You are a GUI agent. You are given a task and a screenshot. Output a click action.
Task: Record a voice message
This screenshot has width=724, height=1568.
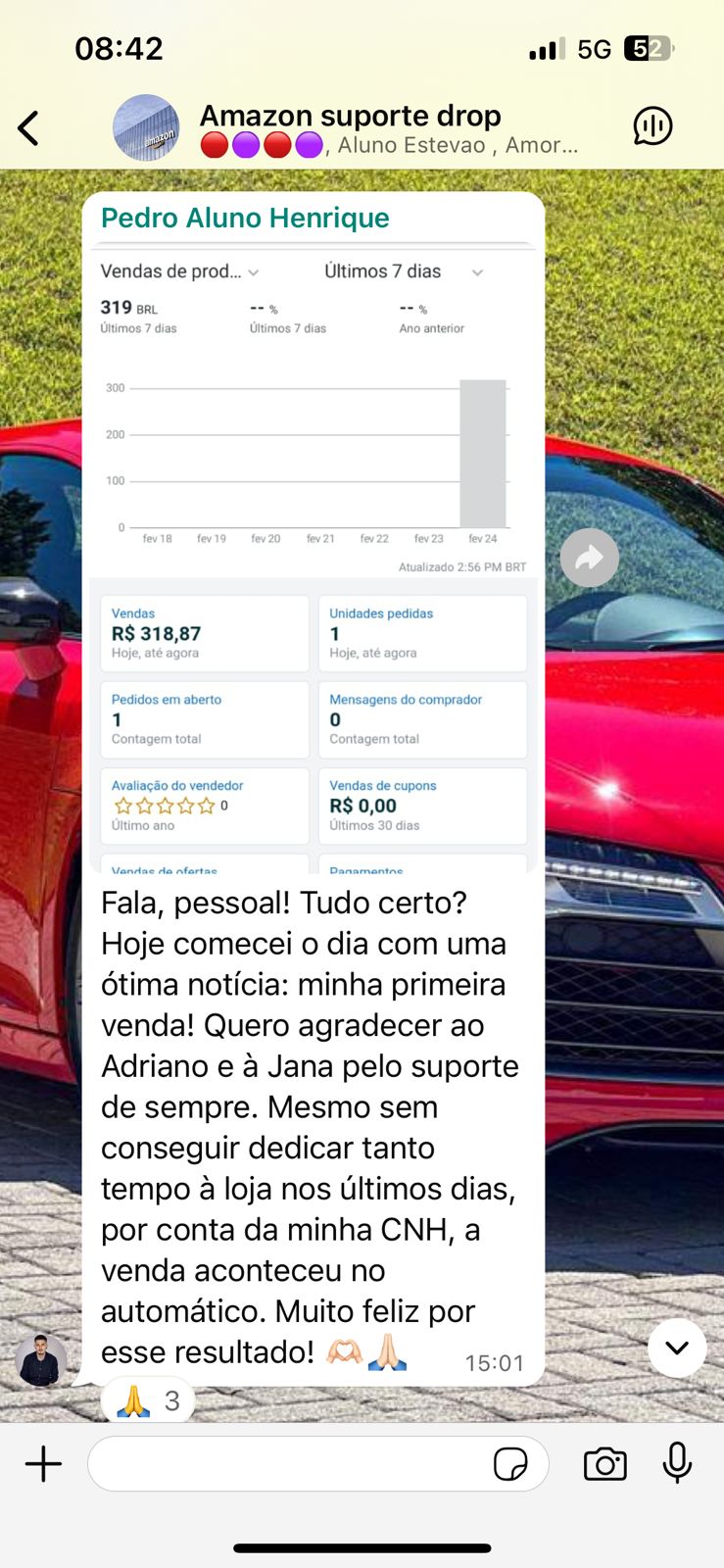(677, 1464)
